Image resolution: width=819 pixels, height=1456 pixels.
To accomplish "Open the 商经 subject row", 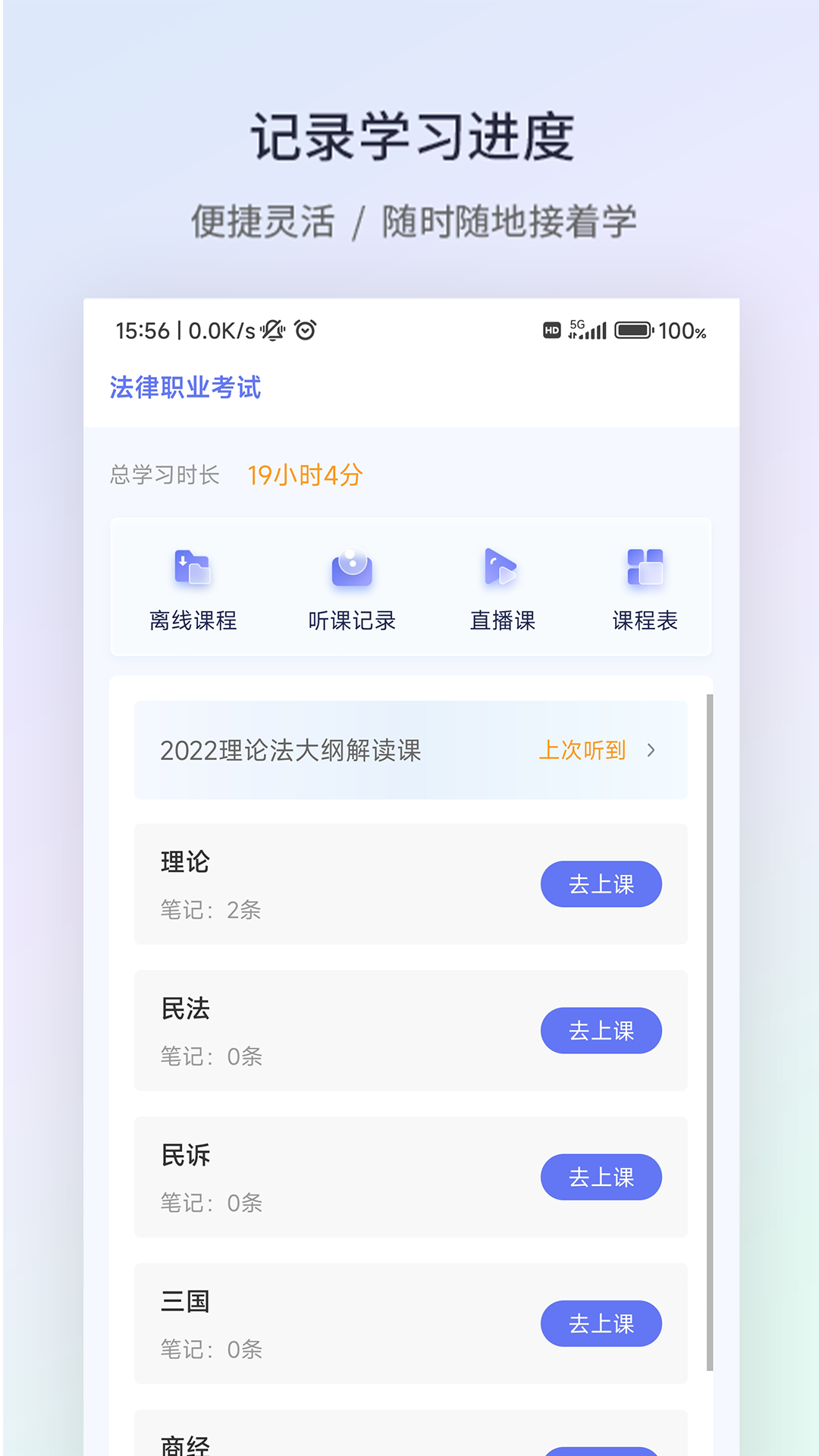I will click(x=184, y=1441).
